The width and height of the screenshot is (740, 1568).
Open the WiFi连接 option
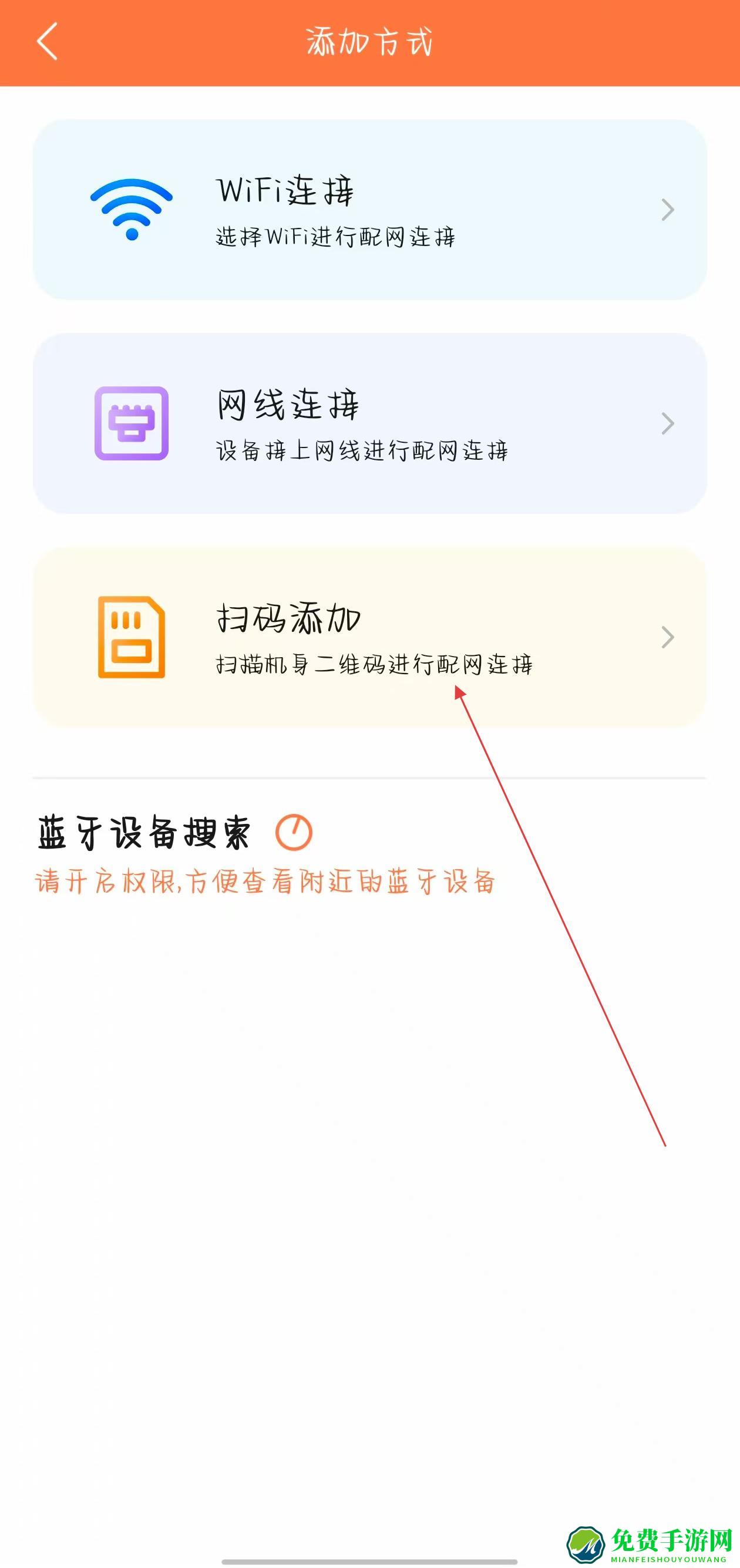click(369, 210)
